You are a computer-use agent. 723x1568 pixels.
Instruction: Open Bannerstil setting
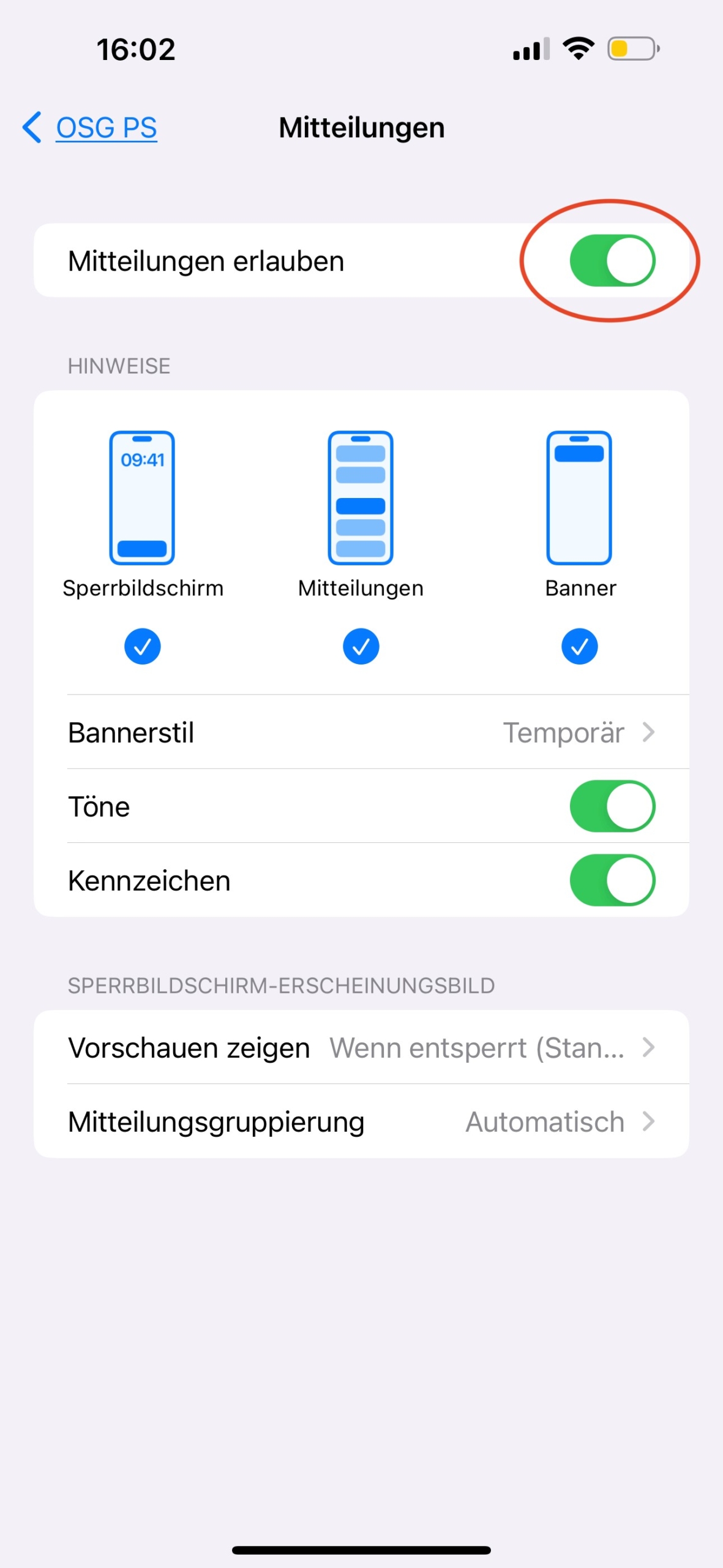click(361, 733)
